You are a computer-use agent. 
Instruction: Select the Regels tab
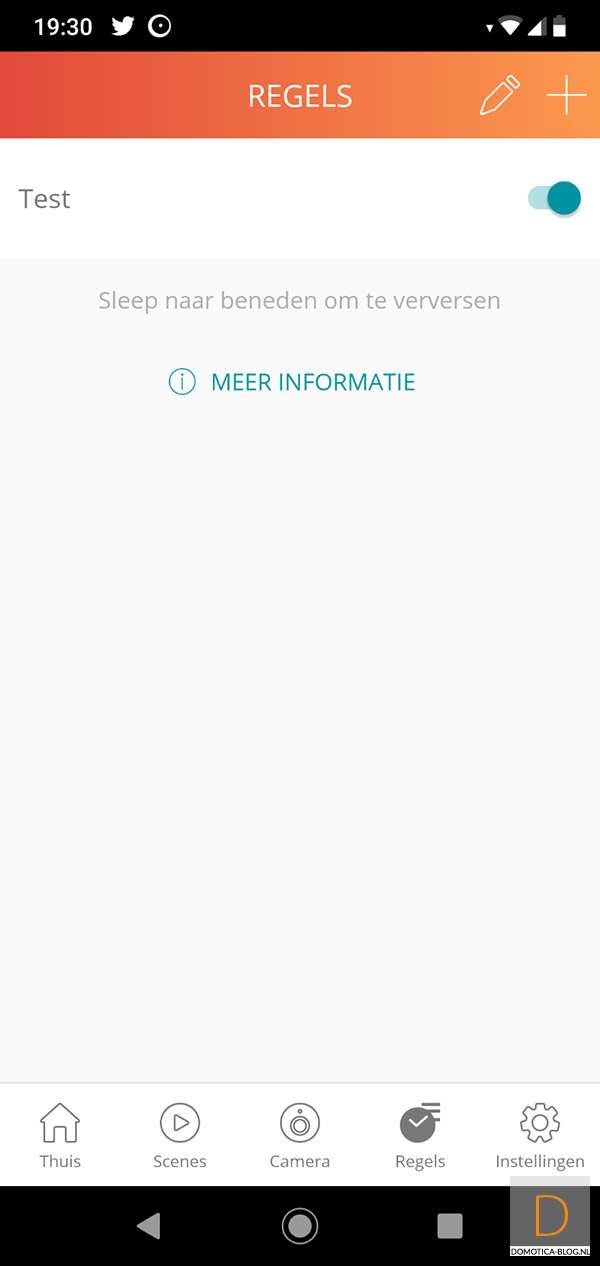[420, 1135]
